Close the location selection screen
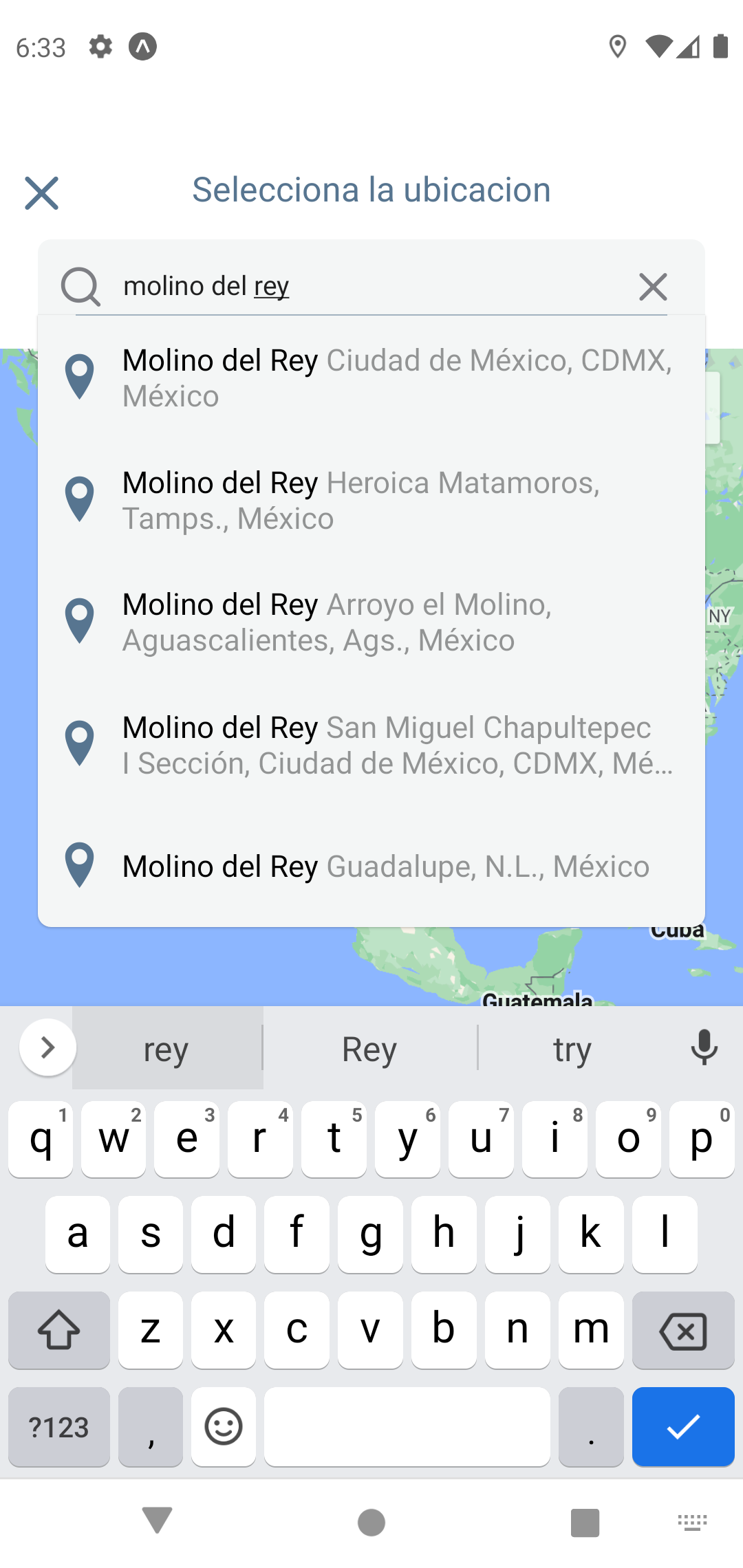The width and height of the screenshot is (743, 1568). 41,193
